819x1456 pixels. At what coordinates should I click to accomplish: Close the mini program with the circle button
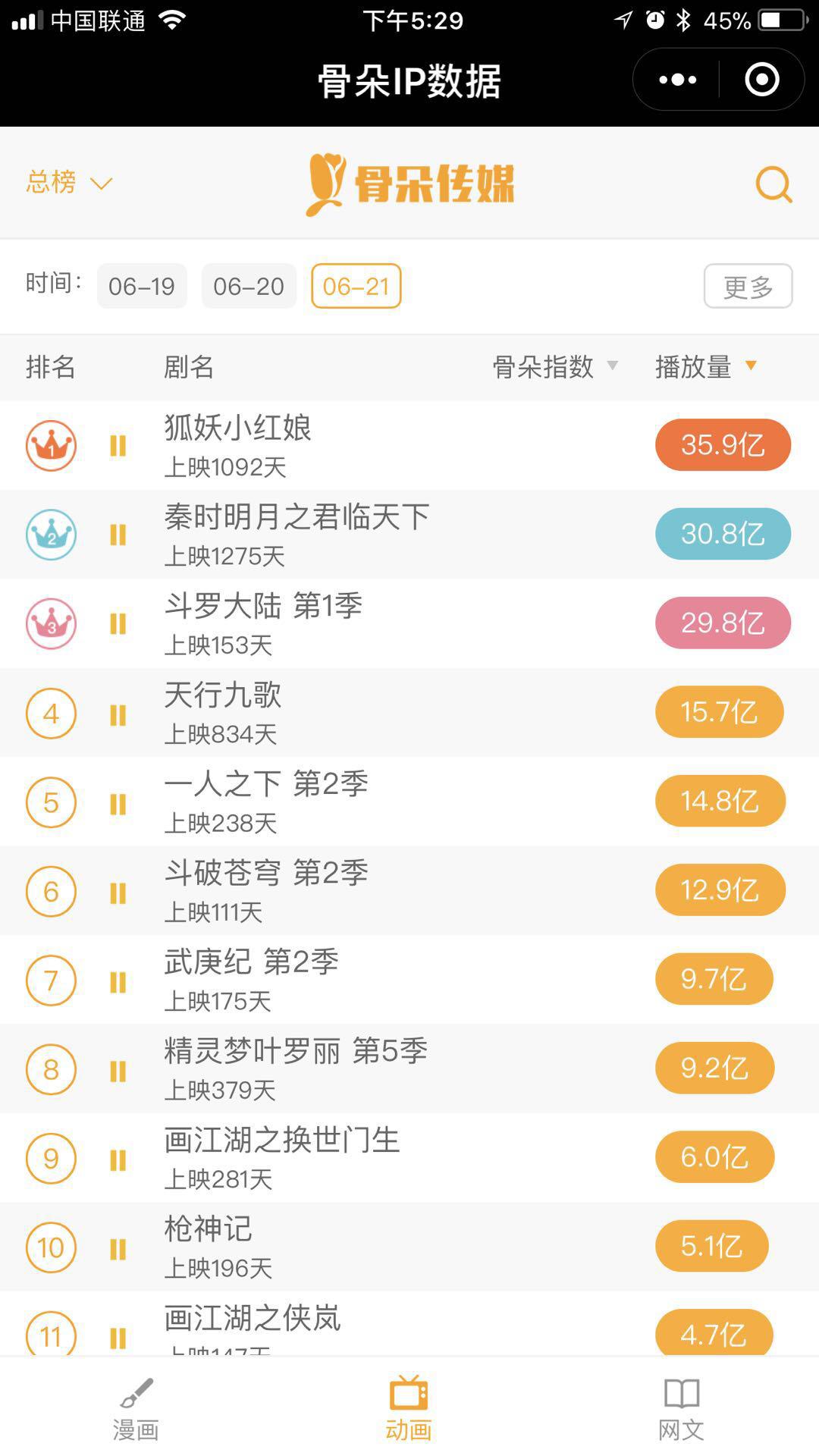pyautogui.click(x=762, y=80)
